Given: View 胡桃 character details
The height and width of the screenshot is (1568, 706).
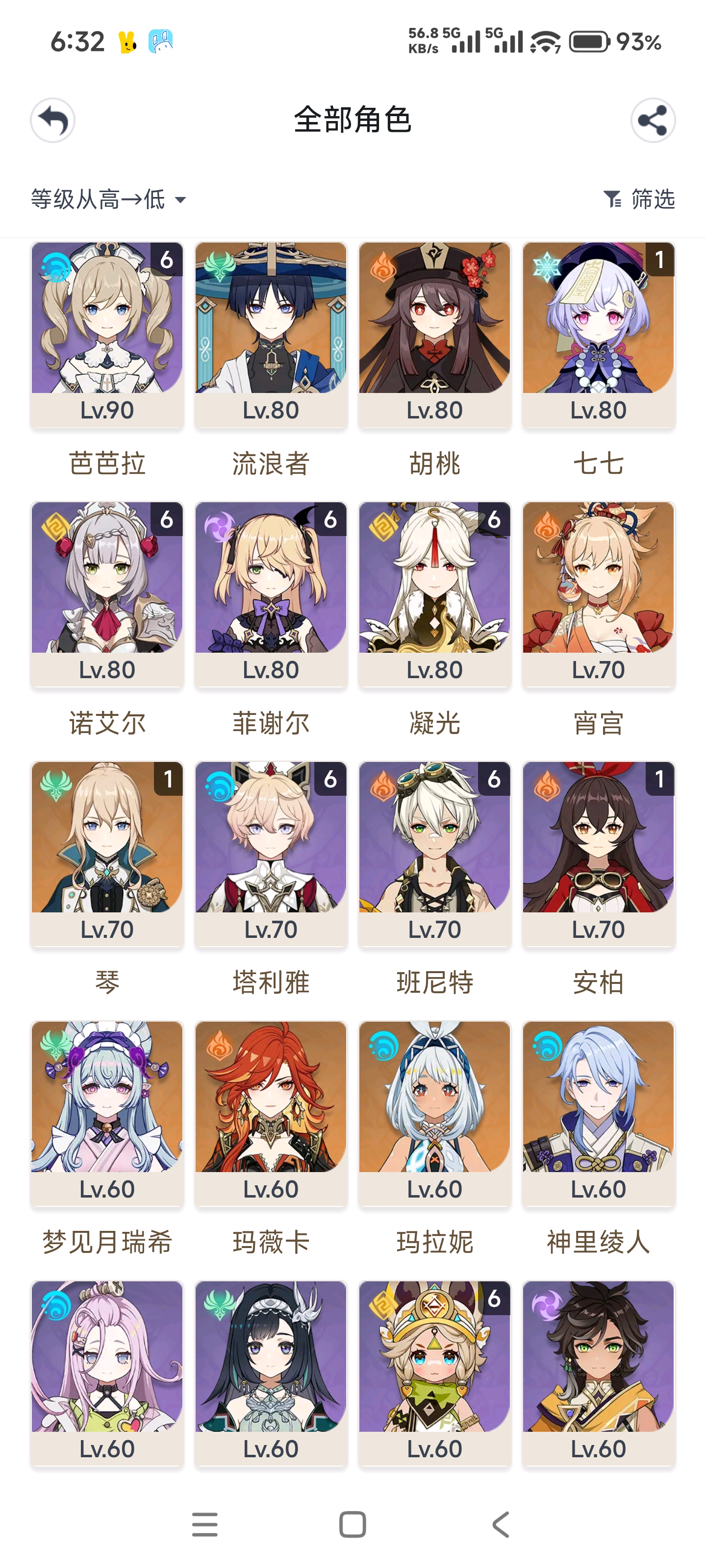Looking at the screenshot, I should pyautogui.click(x=434, y=335).
